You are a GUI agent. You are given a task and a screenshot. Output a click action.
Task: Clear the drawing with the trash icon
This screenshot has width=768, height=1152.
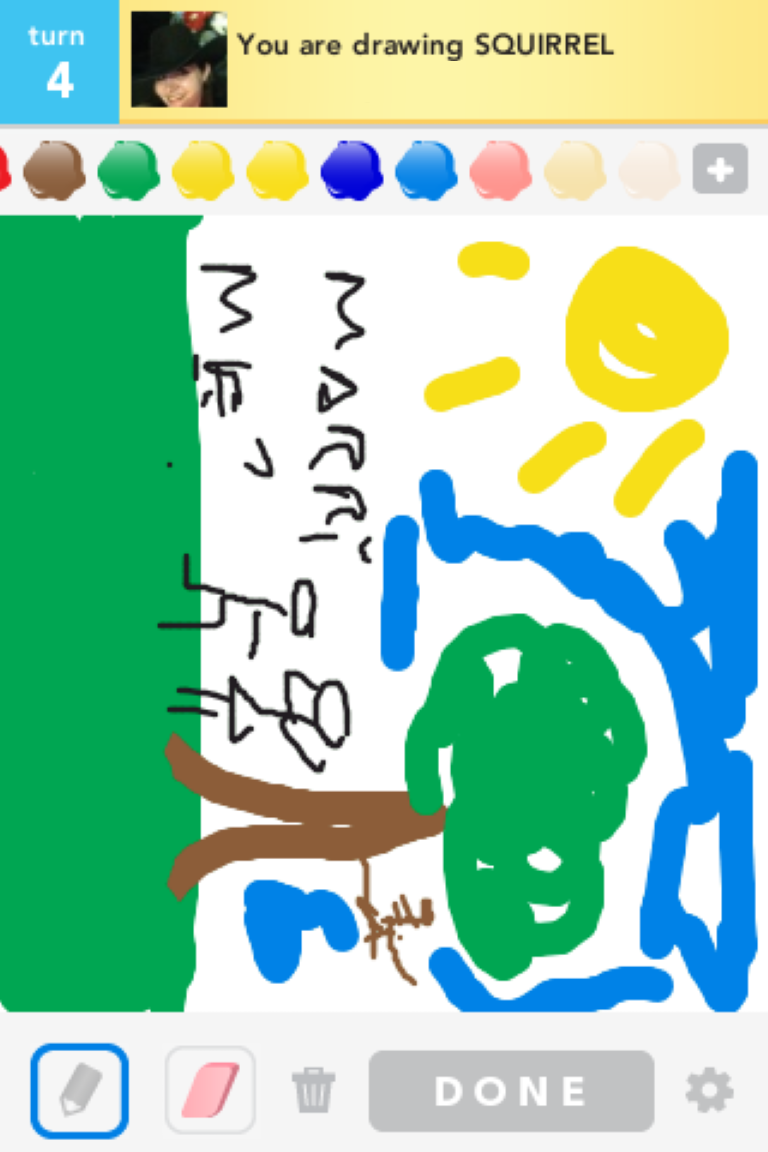(x=313, y=1090)
